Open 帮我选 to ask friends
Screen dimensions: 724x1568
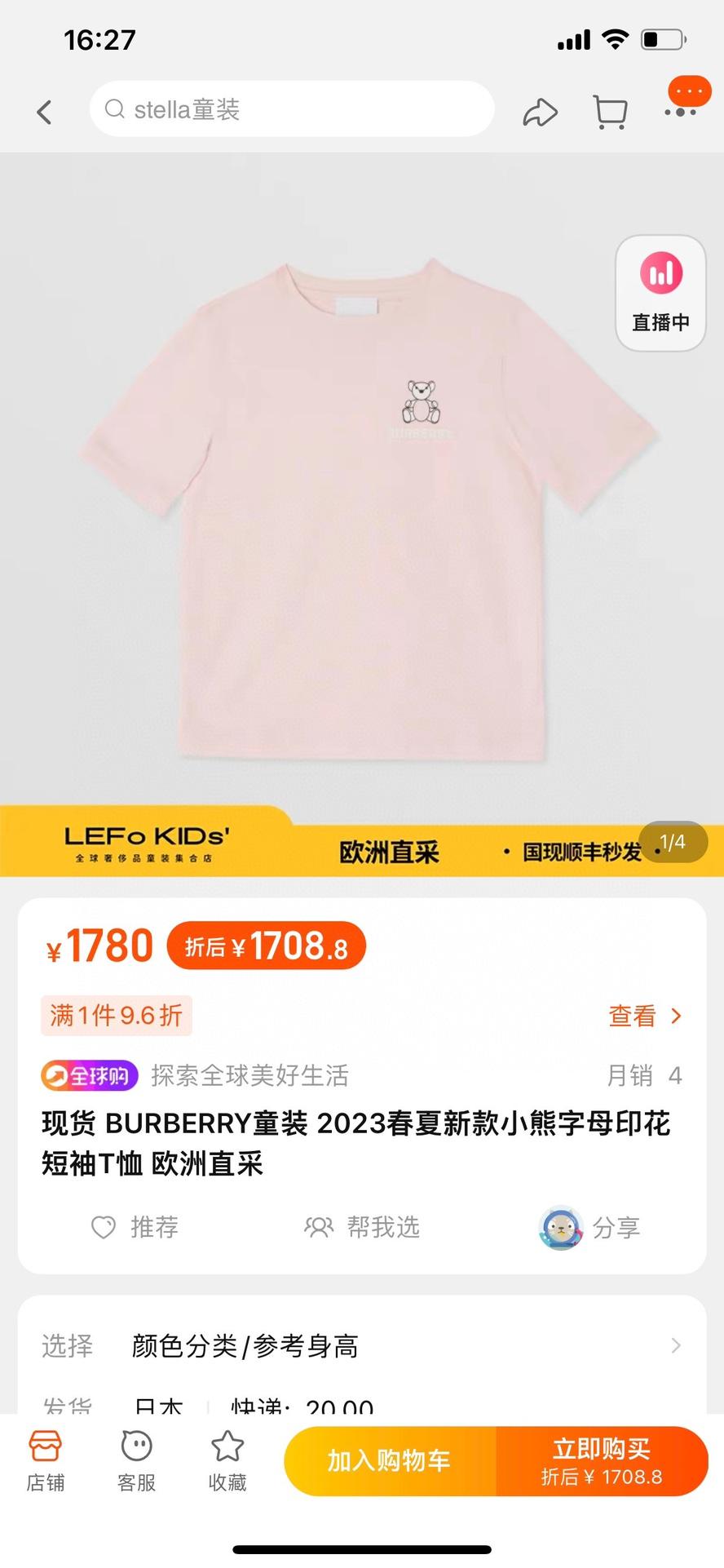[x=362, y=1227]
